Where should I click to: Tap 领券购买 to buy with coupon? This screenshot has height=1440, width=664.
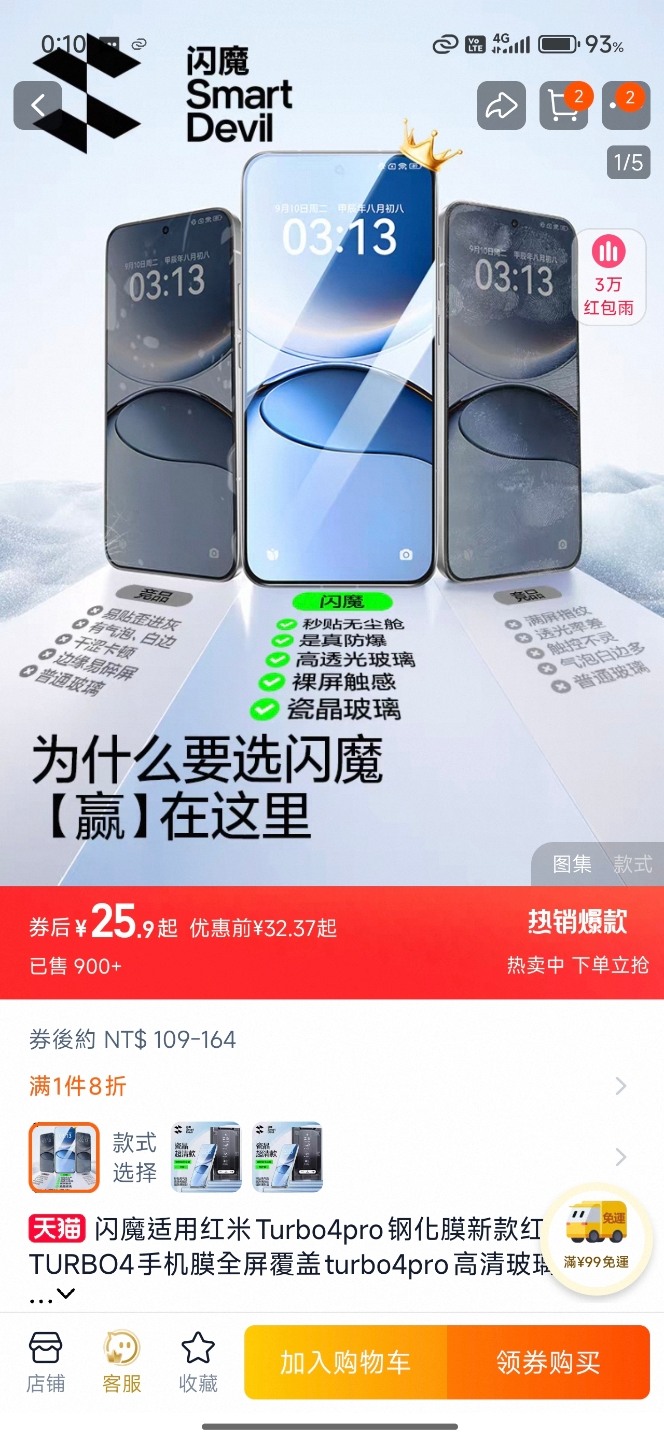pos(548,1362)
